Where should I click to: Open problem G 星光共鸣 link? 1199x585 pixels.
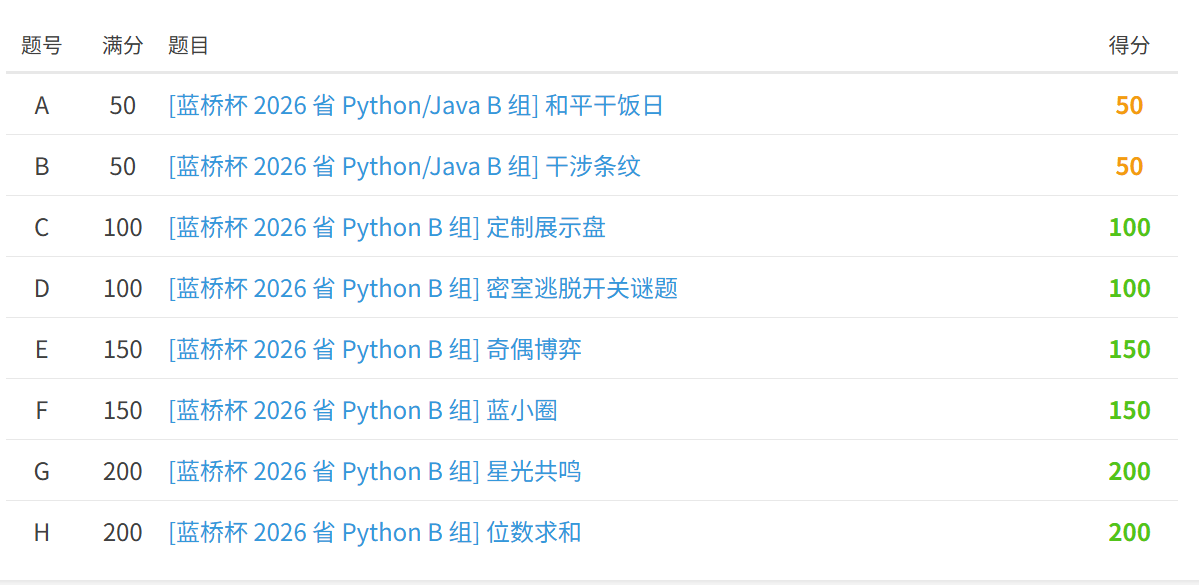pyautogui.click(x=375, y=472)
